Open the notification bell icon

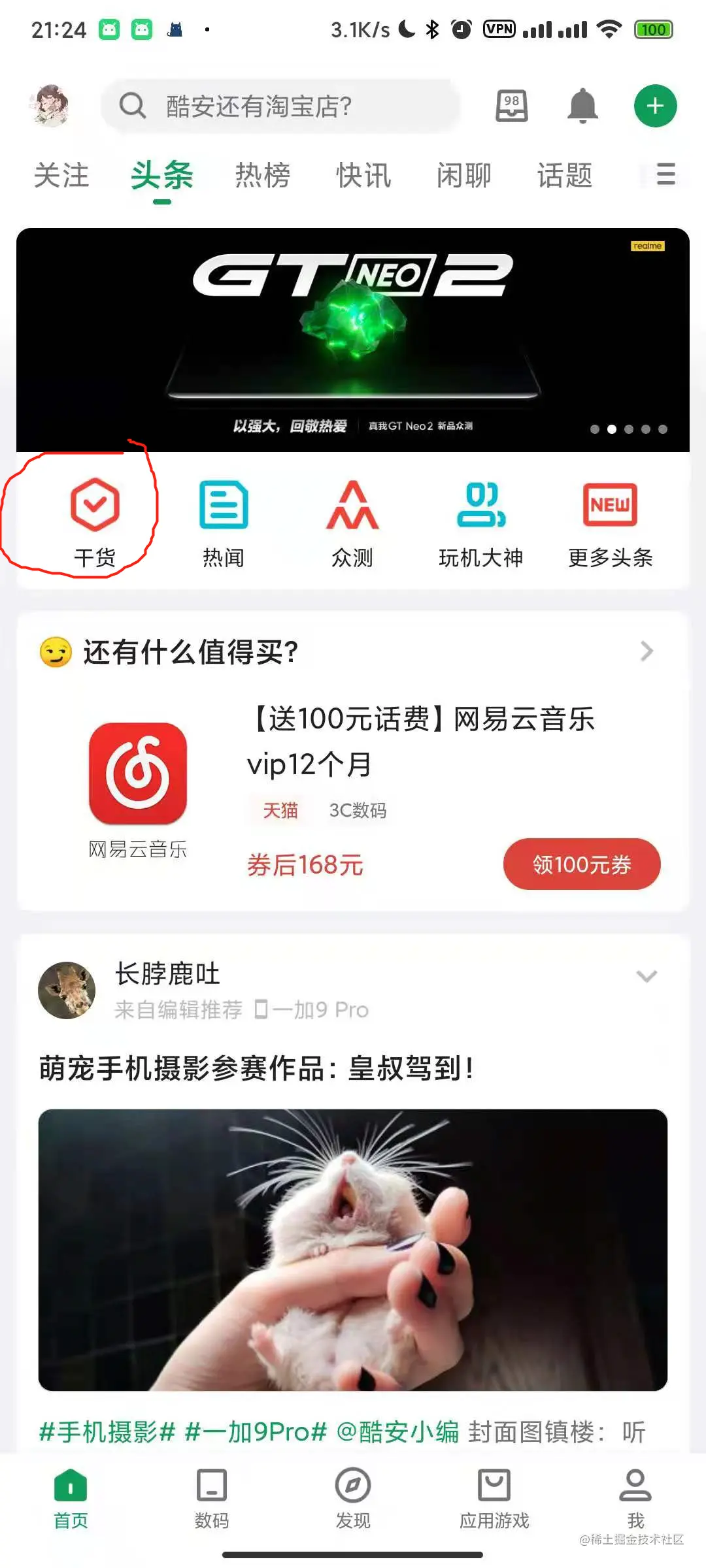click(582, 106)
